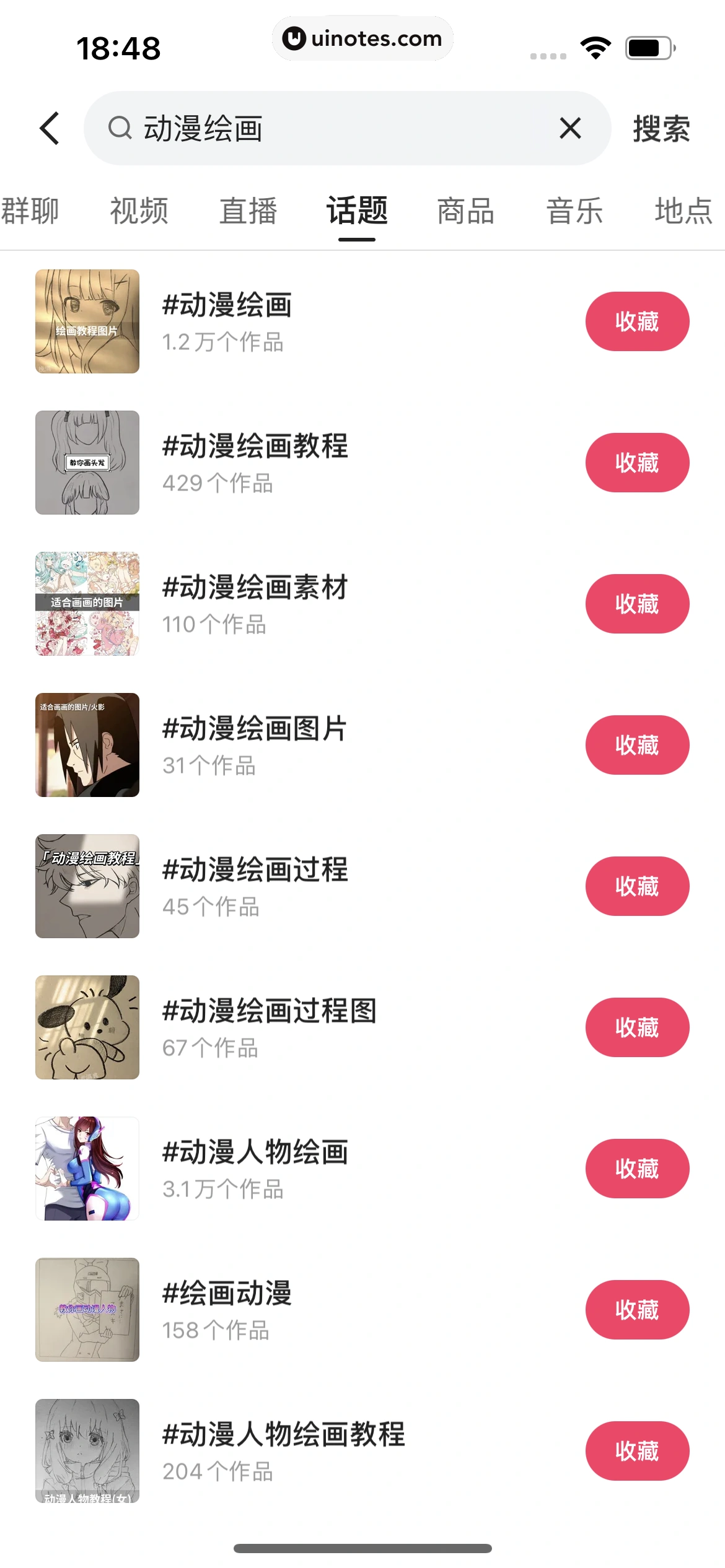Open the 群聊 tab
The height and width of the screenshot is (1568, 725).
pyautogui.click(x=30, y=211)
